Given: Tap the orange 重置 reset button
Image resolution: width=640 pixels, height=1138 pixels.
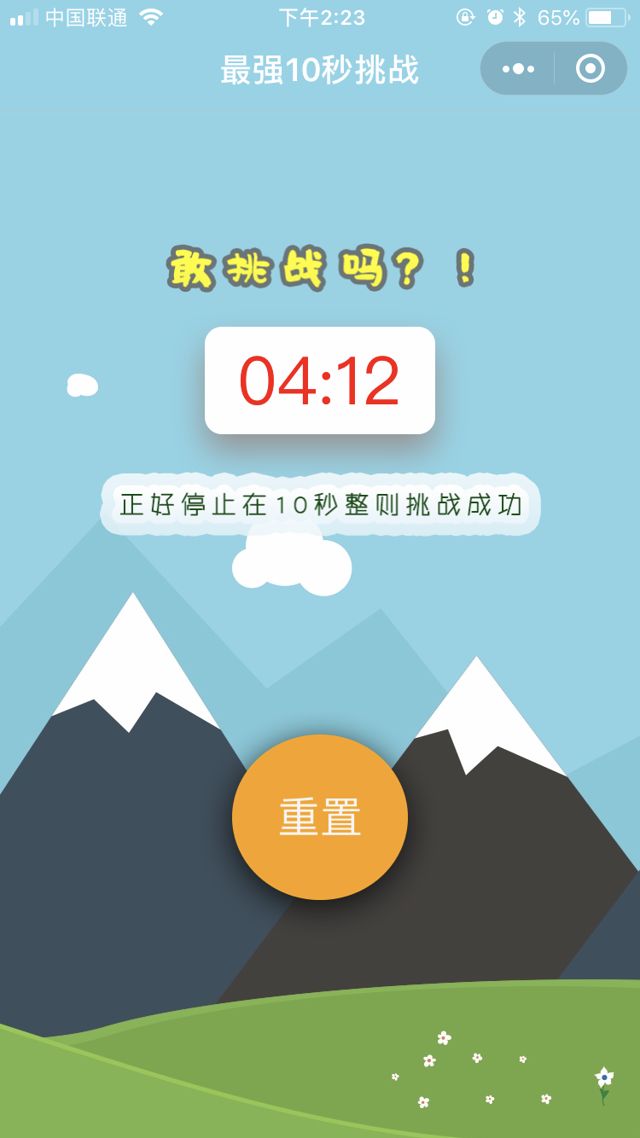Looking at the screenshot, I should [320, 817].
